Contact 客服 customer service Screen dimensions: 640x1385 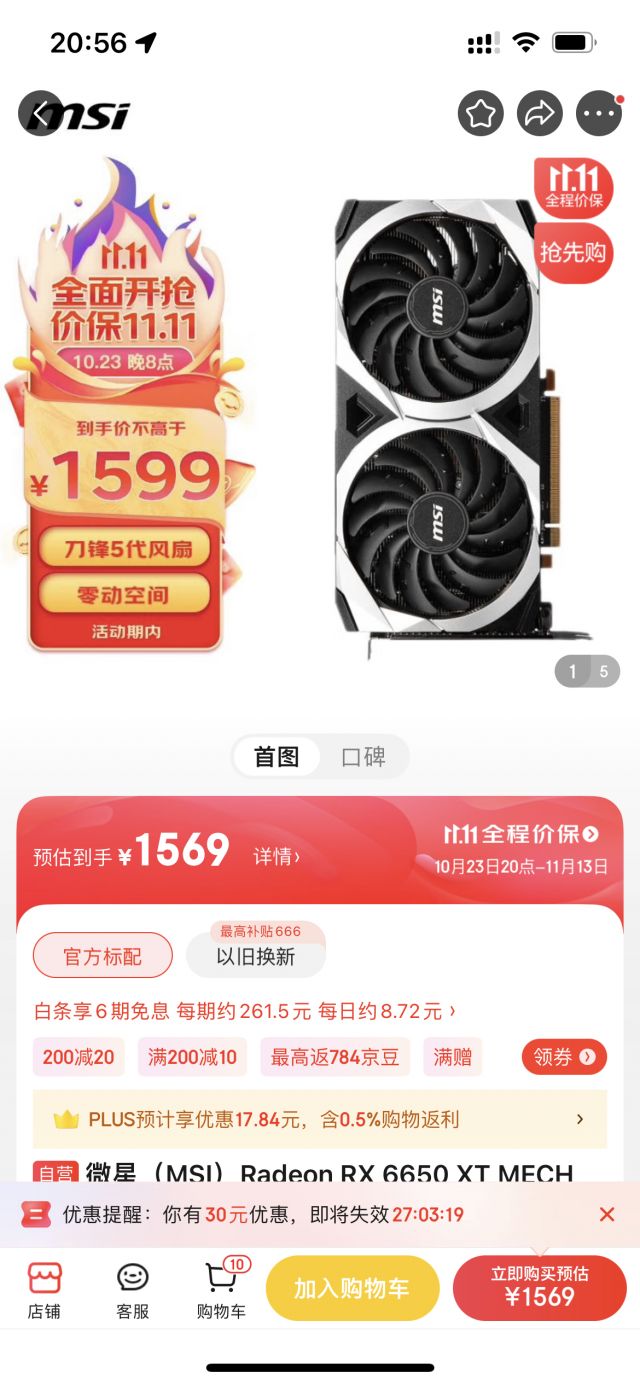(132, 1291)
